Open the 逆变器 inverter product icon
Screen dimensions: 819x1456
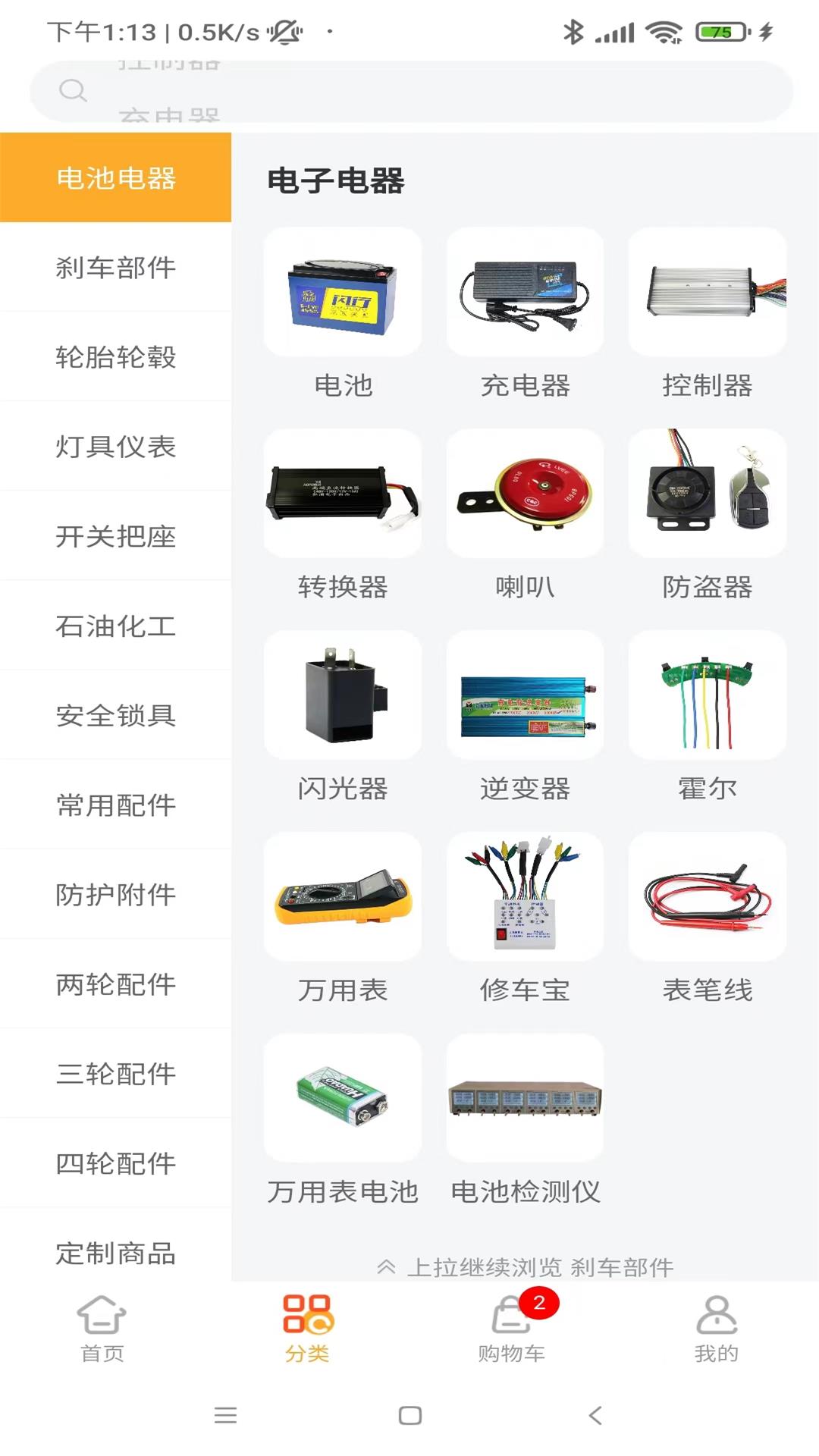[525, 695]
